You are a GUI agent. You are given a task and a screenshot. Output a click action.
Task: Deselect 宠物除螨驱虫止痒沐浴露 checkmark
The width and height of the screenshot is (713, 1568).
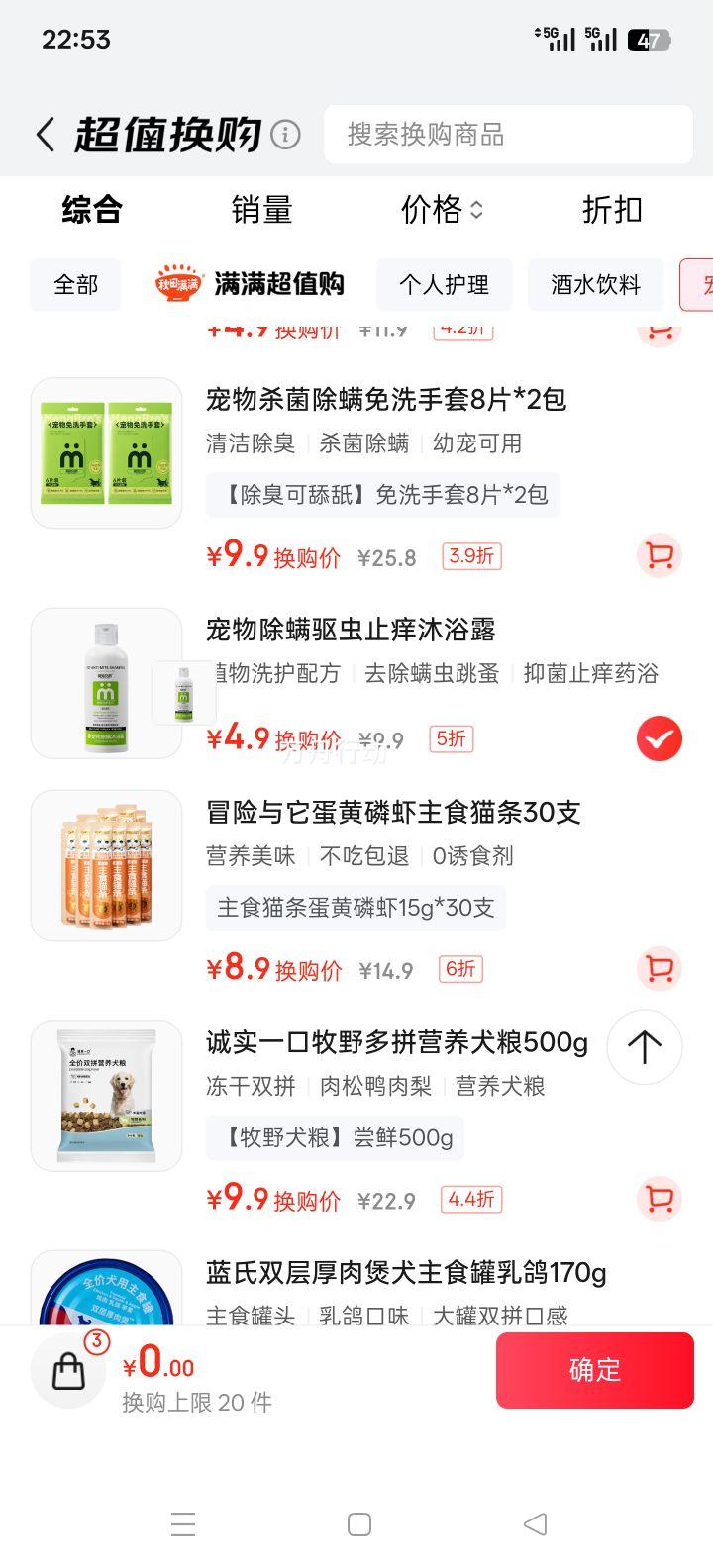pos(659,738)
